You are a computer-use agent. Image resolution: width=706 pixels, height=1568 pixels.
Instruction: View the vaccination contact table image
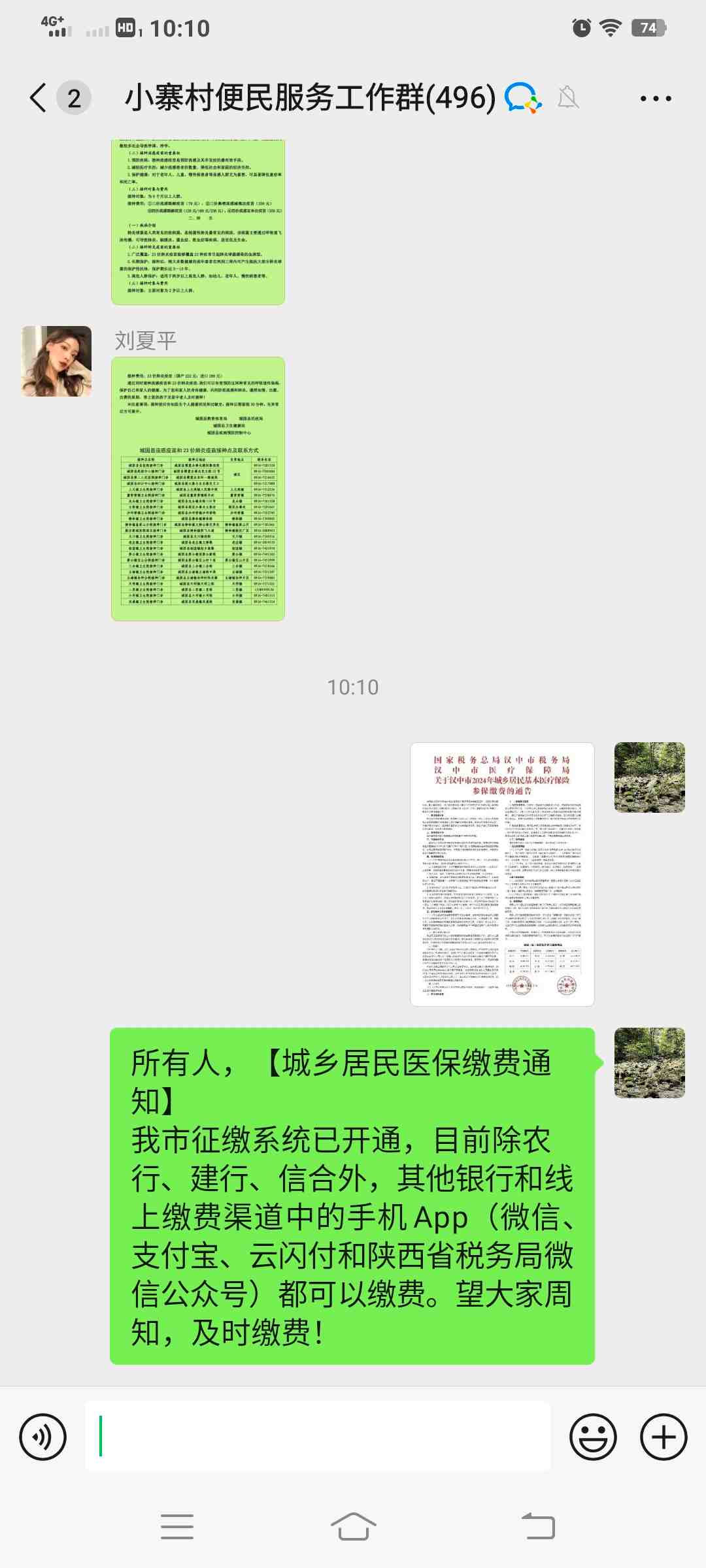198,489
